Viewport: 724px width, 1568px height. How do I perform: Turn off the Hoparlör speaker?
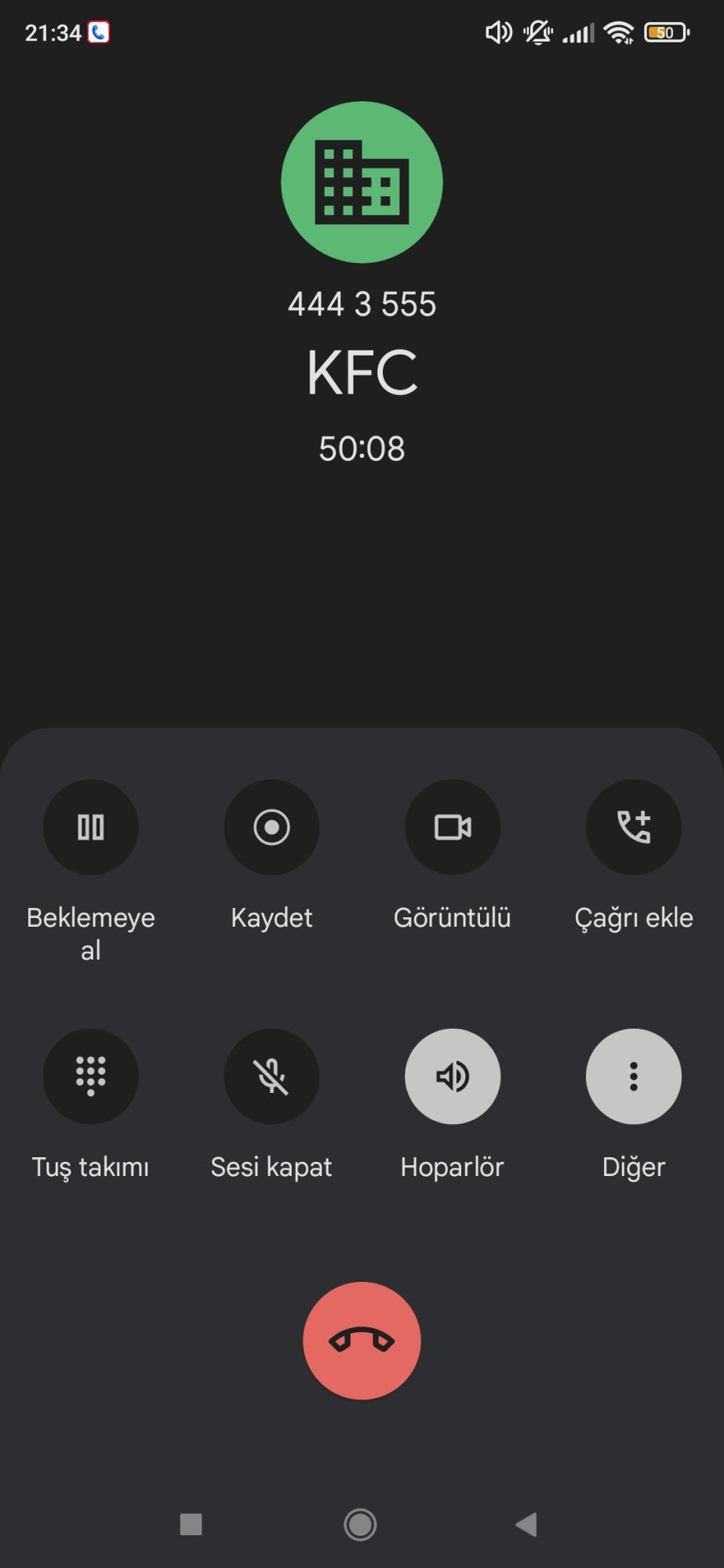(x=453, y=1076)
